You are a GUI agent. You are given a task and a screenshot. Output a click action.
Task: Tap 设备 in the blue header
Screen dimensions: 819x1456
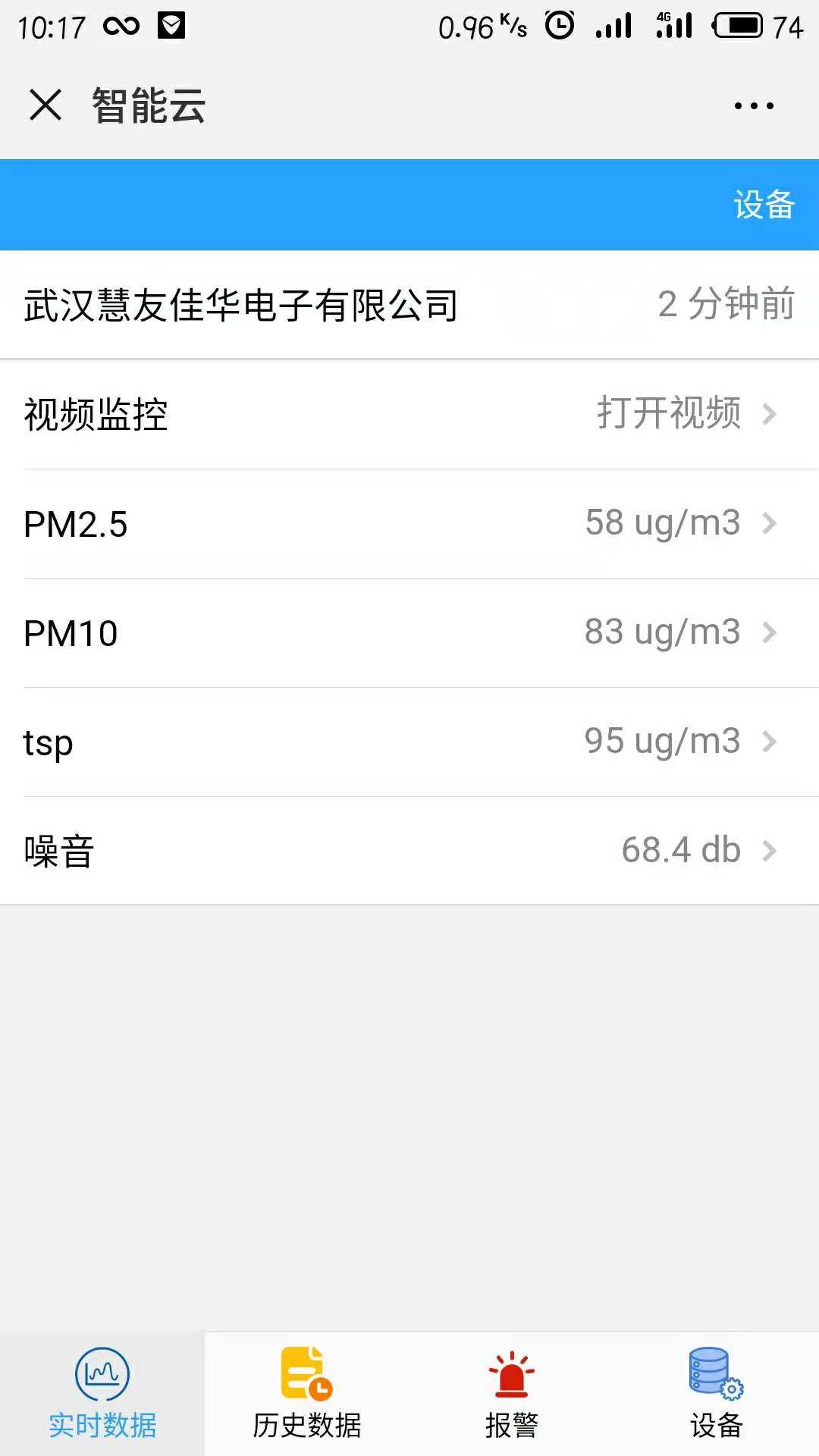click(764, 205)
